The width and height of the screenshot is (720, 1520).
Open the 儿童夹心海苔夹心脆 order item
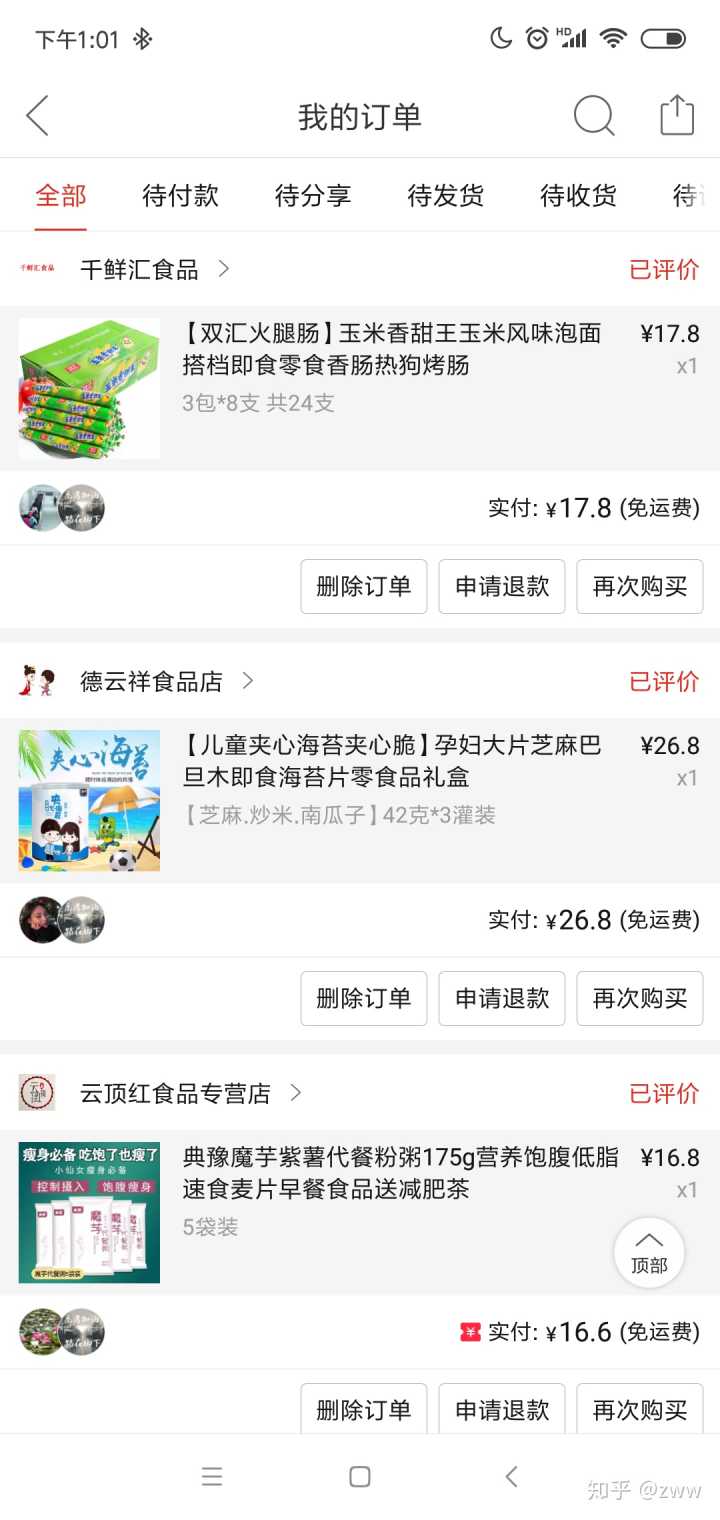pos(392,762)
